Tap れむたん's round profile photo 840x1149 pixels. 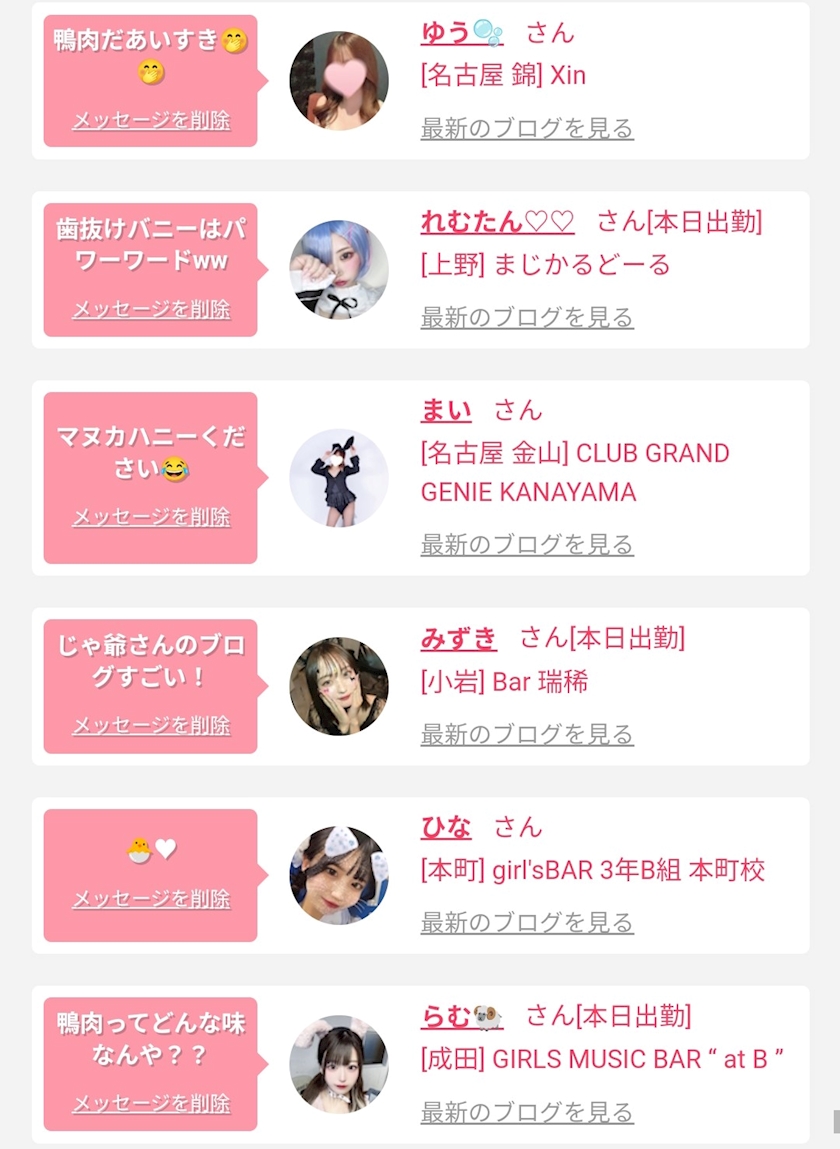pos(339,270)
